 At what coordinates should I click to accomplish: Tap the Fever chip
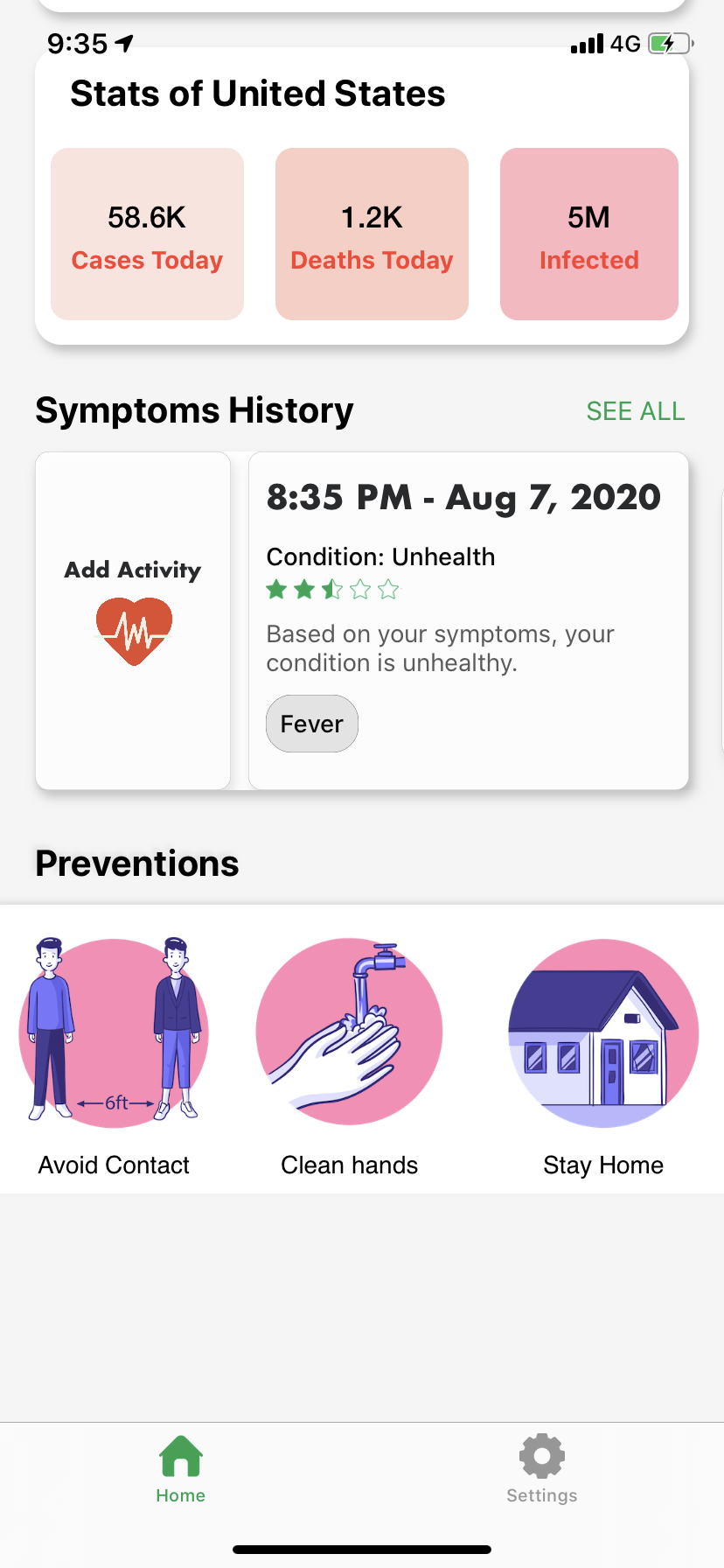pyautogui.click(x=311, y=724)
